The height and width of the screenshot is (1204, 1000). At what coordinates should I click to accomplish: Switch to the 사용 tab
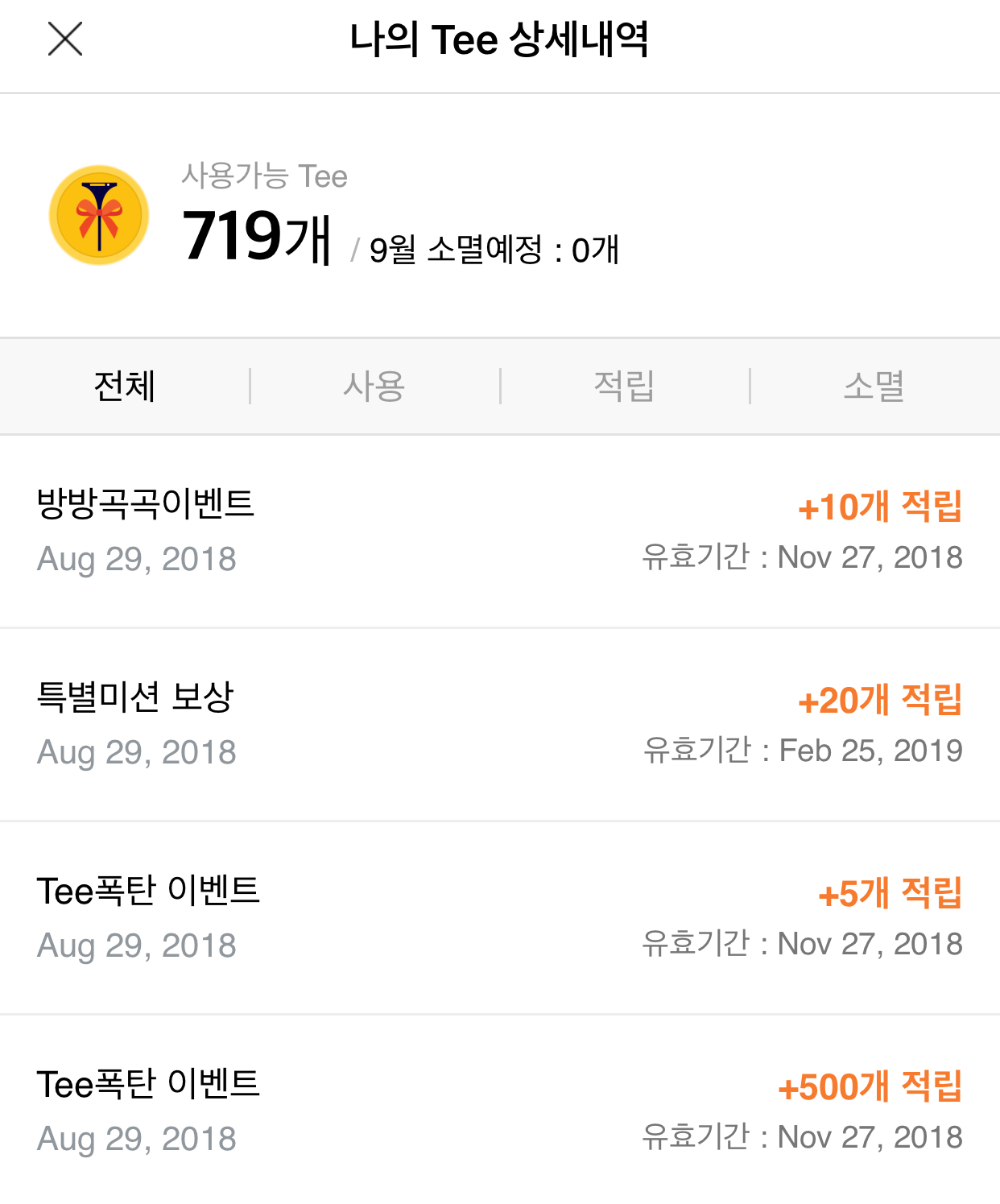coord(374,387)
